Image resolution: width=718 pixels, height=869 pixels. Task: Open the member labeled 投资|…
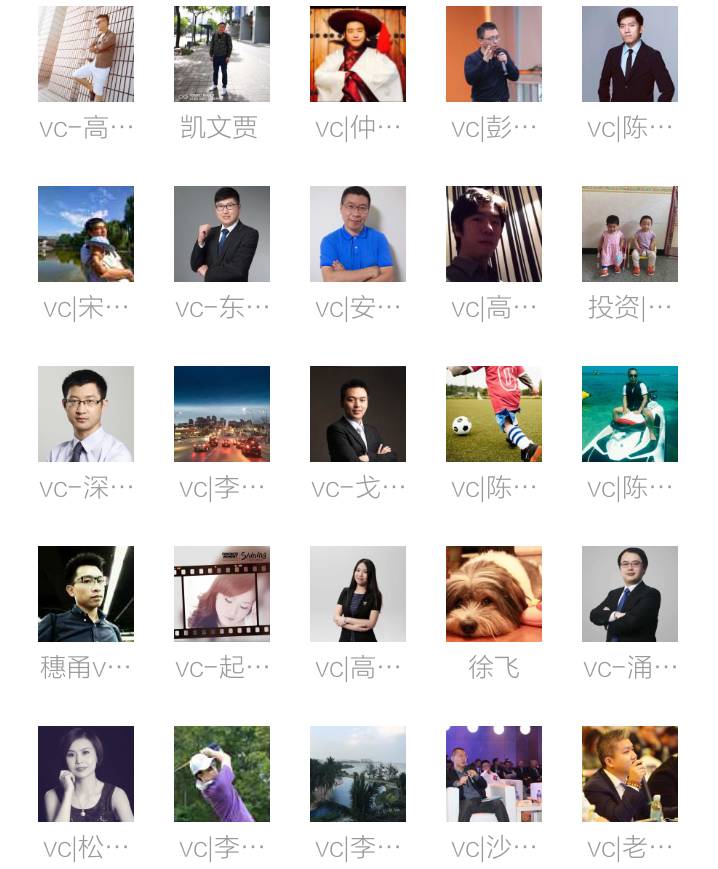629,234
